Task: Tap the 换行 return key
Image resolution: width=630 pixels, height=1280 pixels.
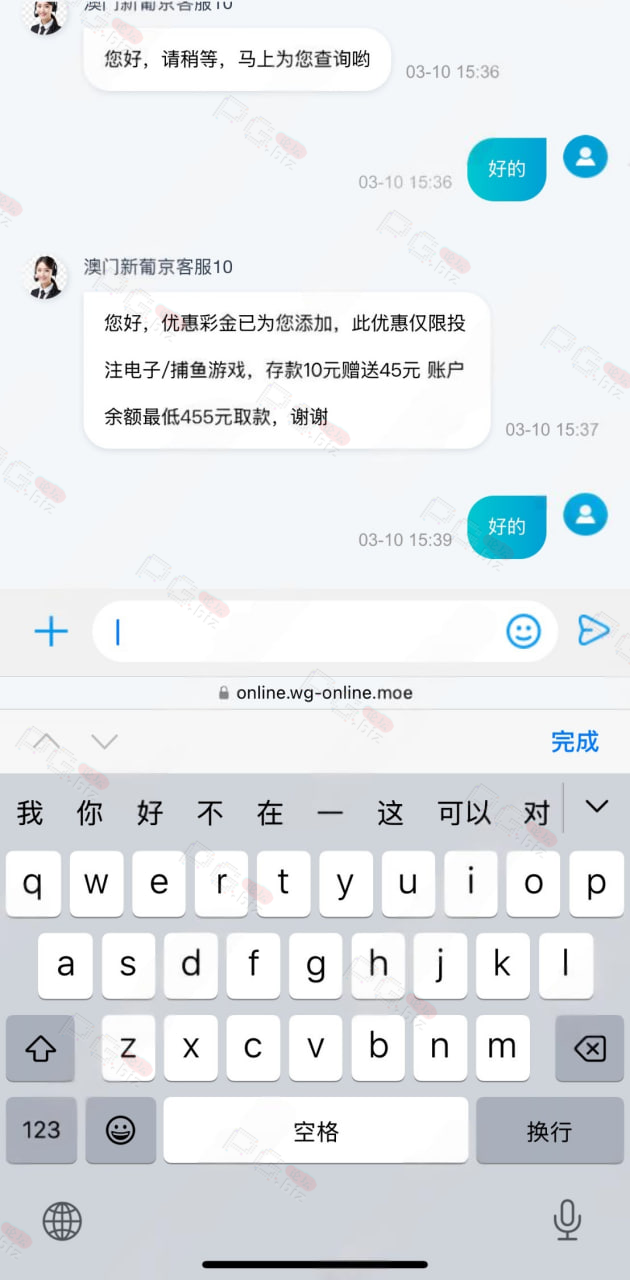Action: point(549,1130)
